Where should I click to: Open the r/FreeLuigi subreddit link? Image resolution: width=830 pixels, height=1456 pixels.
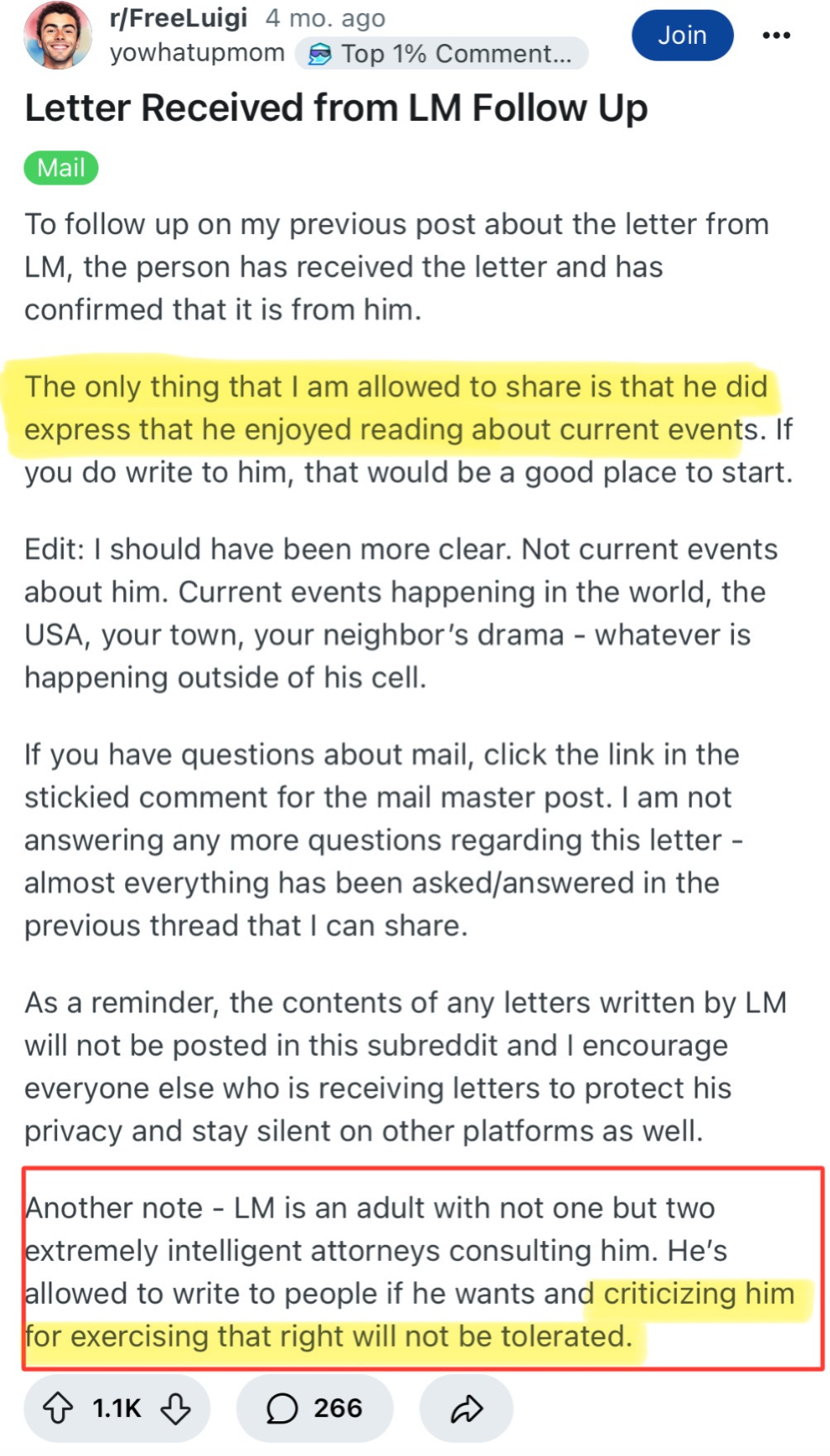coord(178,17)
